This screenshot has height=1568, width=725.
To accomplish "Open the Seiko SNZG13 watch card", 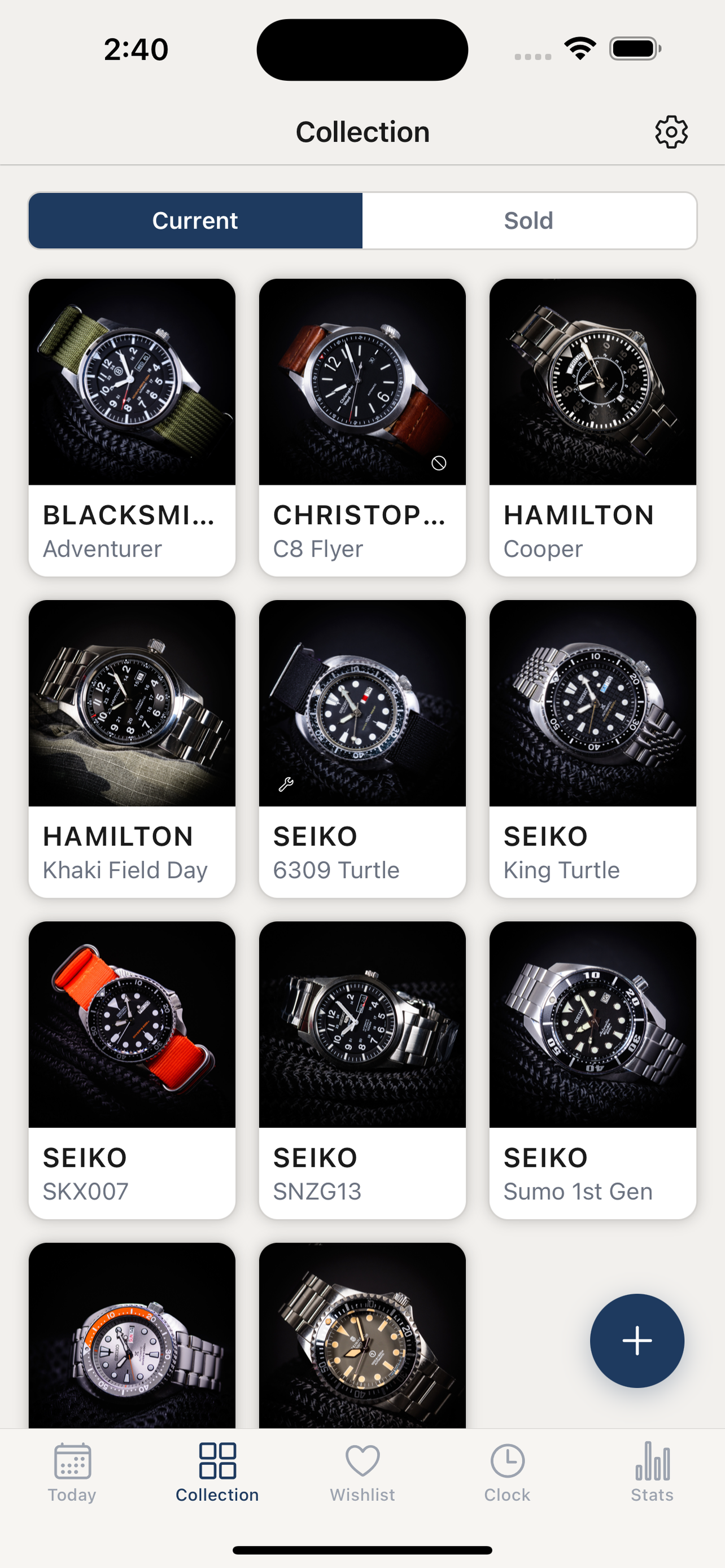I will coord(361,1068).
